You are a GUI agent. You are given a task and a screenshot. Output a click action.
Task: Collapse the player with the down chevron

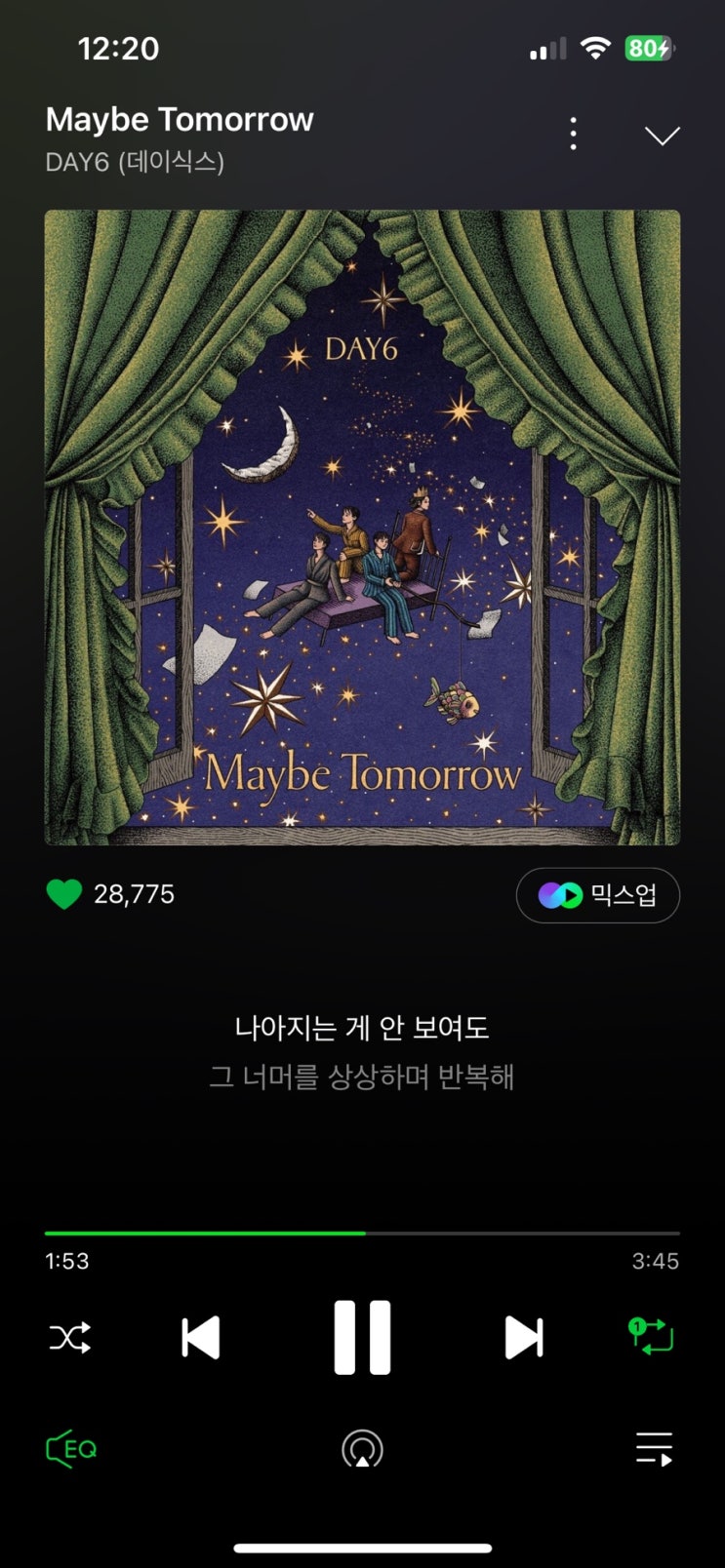(662, 136)
